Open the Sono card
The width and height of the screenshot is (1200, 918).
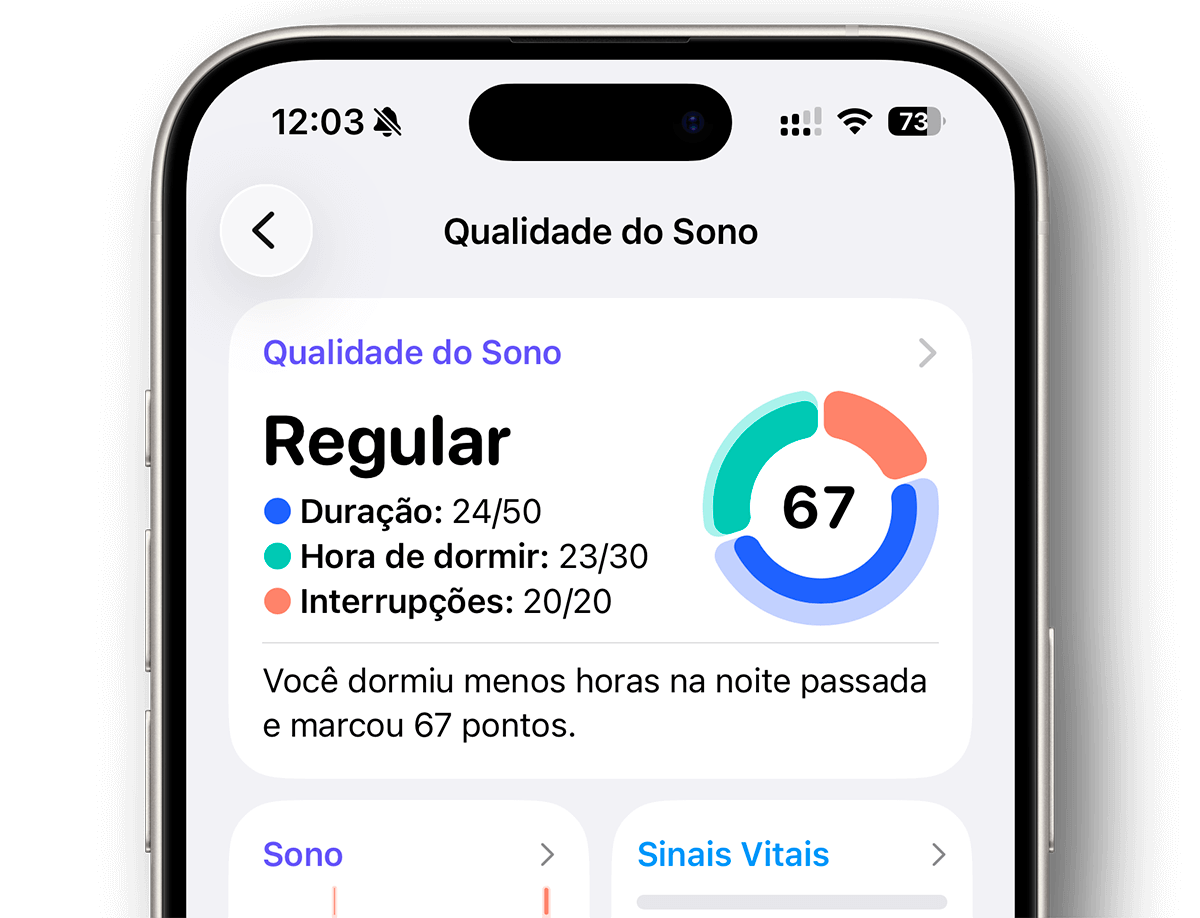point(408,858)
